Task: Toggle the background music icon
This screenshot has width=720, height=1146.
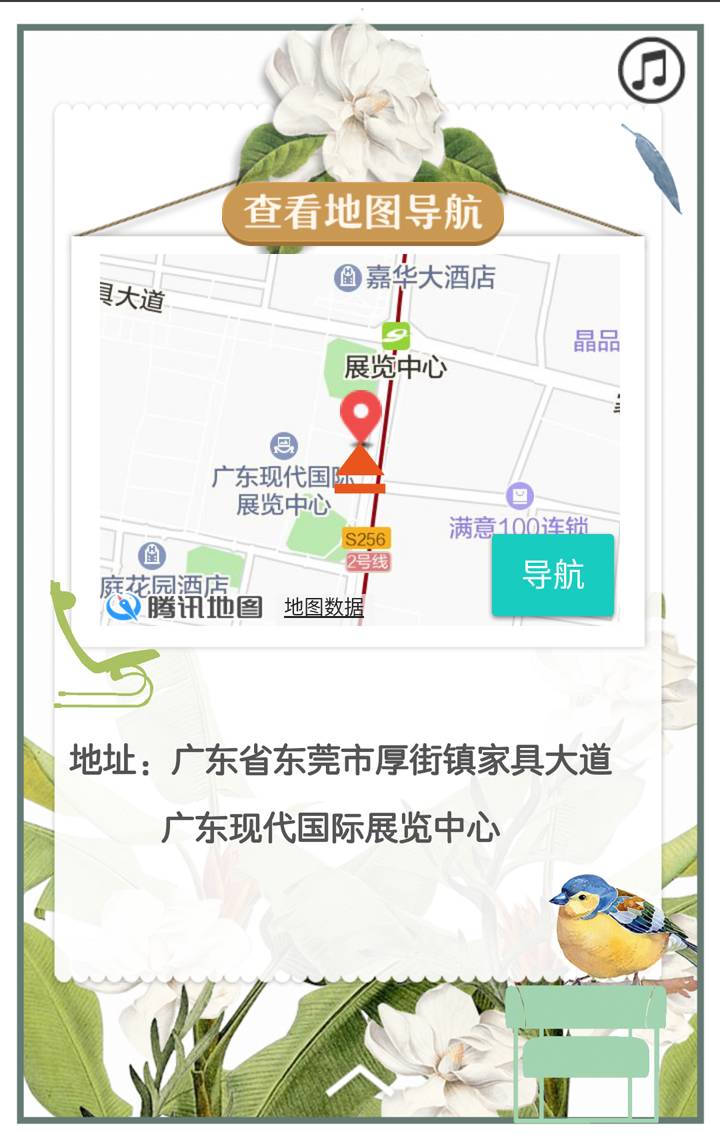Action: (x=651, y=71)
